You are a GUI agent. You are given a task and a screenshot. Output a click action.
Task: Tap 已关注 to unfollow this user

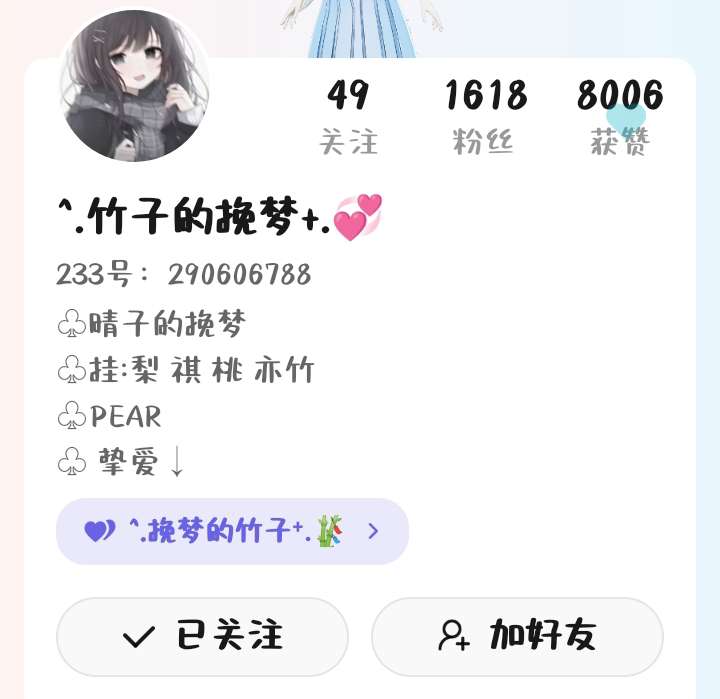pyautogui.click(x=202, y=636)
